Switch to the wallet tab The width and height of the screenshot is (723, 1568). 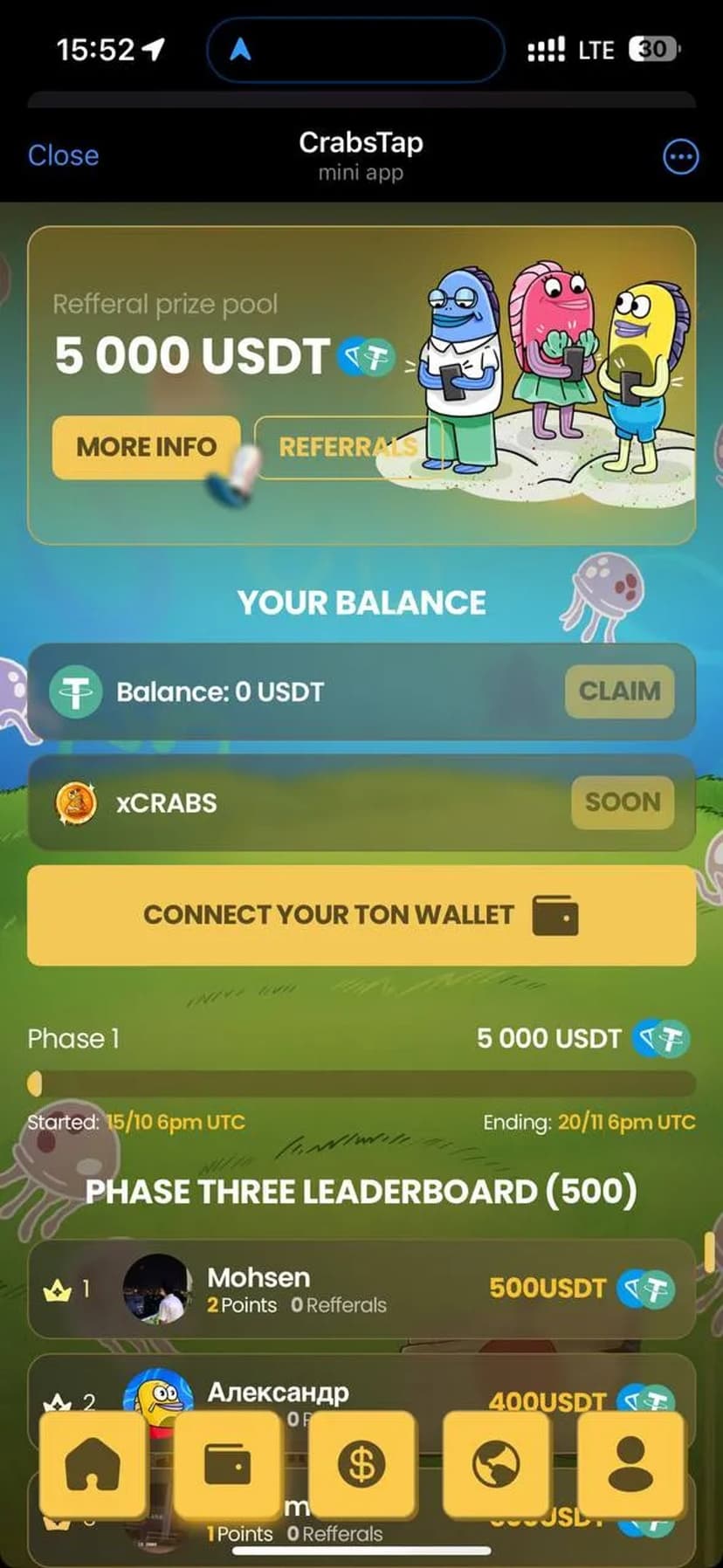pyautogui.click(x=227, y=1463)
